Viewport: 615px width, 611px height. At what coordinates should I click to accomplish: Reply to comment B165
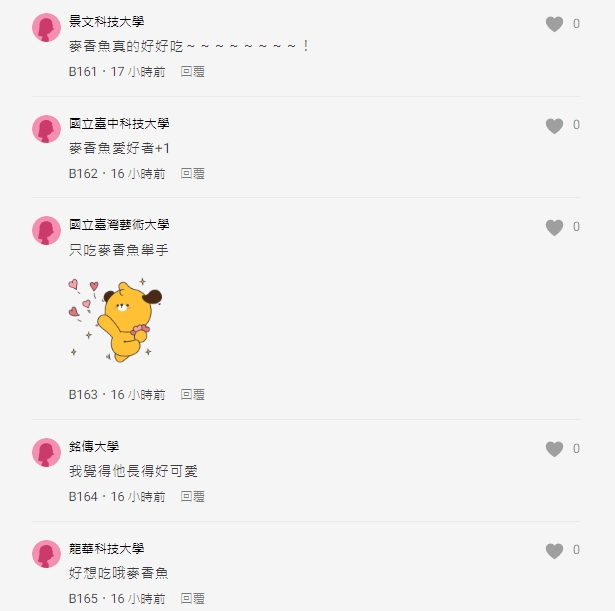click(192, 599)
